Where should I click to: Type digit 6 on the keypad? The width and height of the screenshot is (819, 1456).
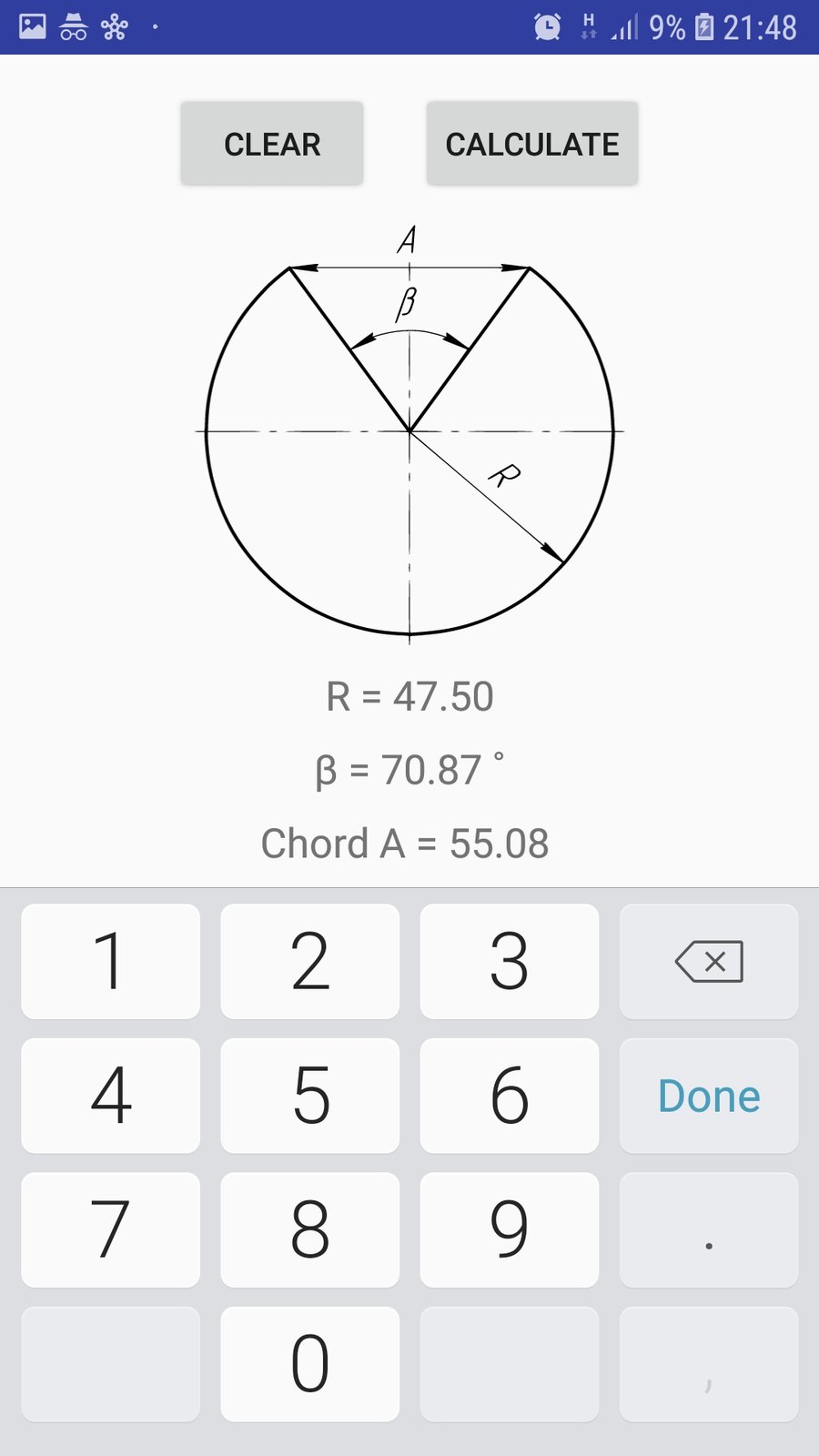click(509, 1096)
